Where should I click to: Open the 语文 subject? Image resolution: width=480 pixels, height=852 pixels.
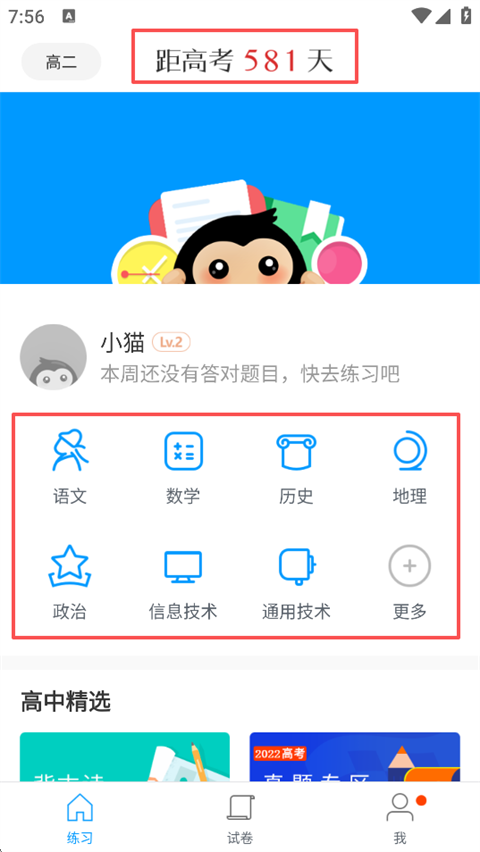click(x=70, y=467)
